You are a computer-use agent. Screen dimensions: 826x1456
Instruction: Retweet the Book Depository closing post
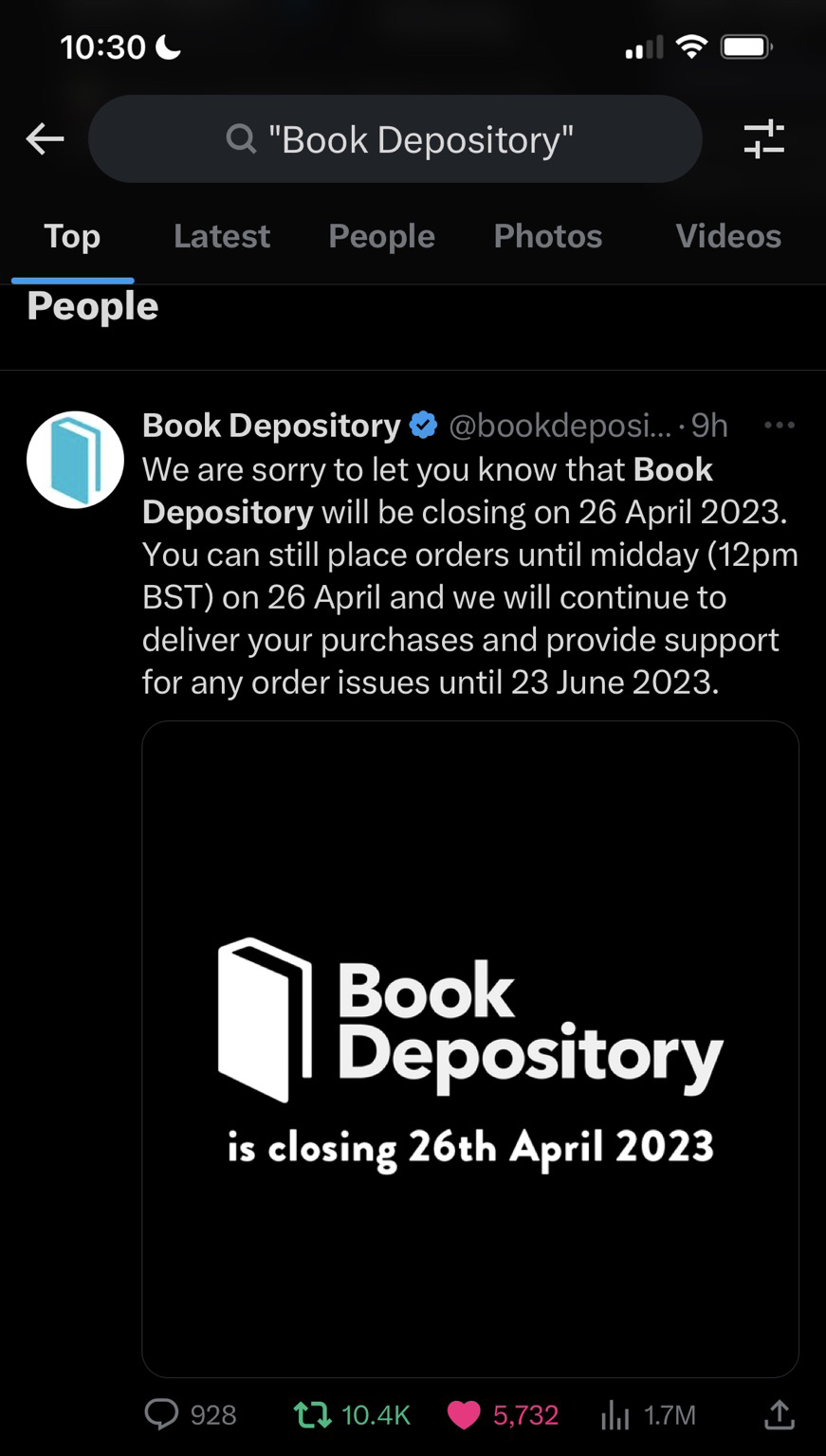coord(313,1414)
